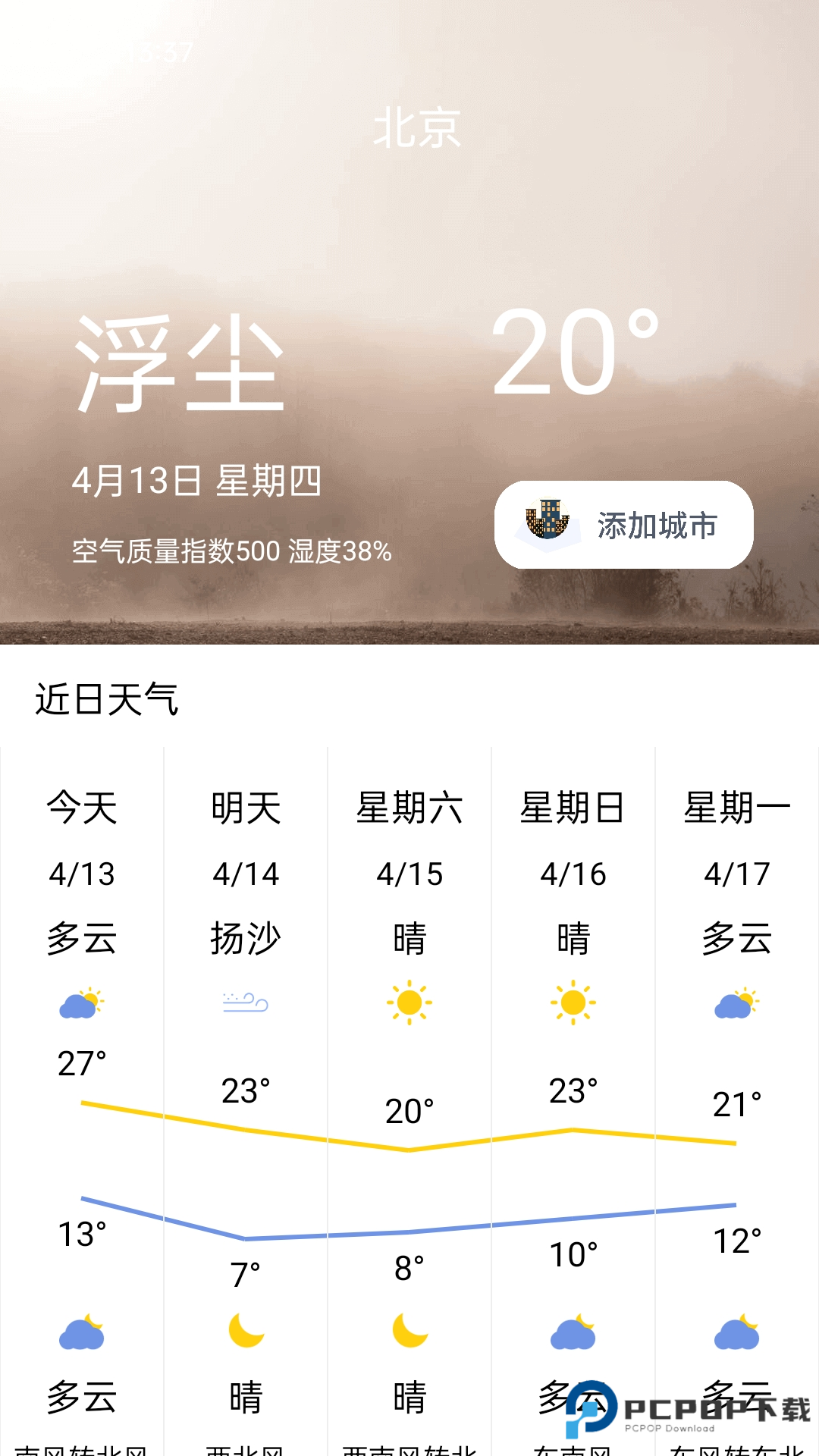Image resolution: width=819 pixels, height=1456 pixels.
Task: Toggle Saturday night's moon icon
Action: pyautogui.click(x=409, y=1331)
